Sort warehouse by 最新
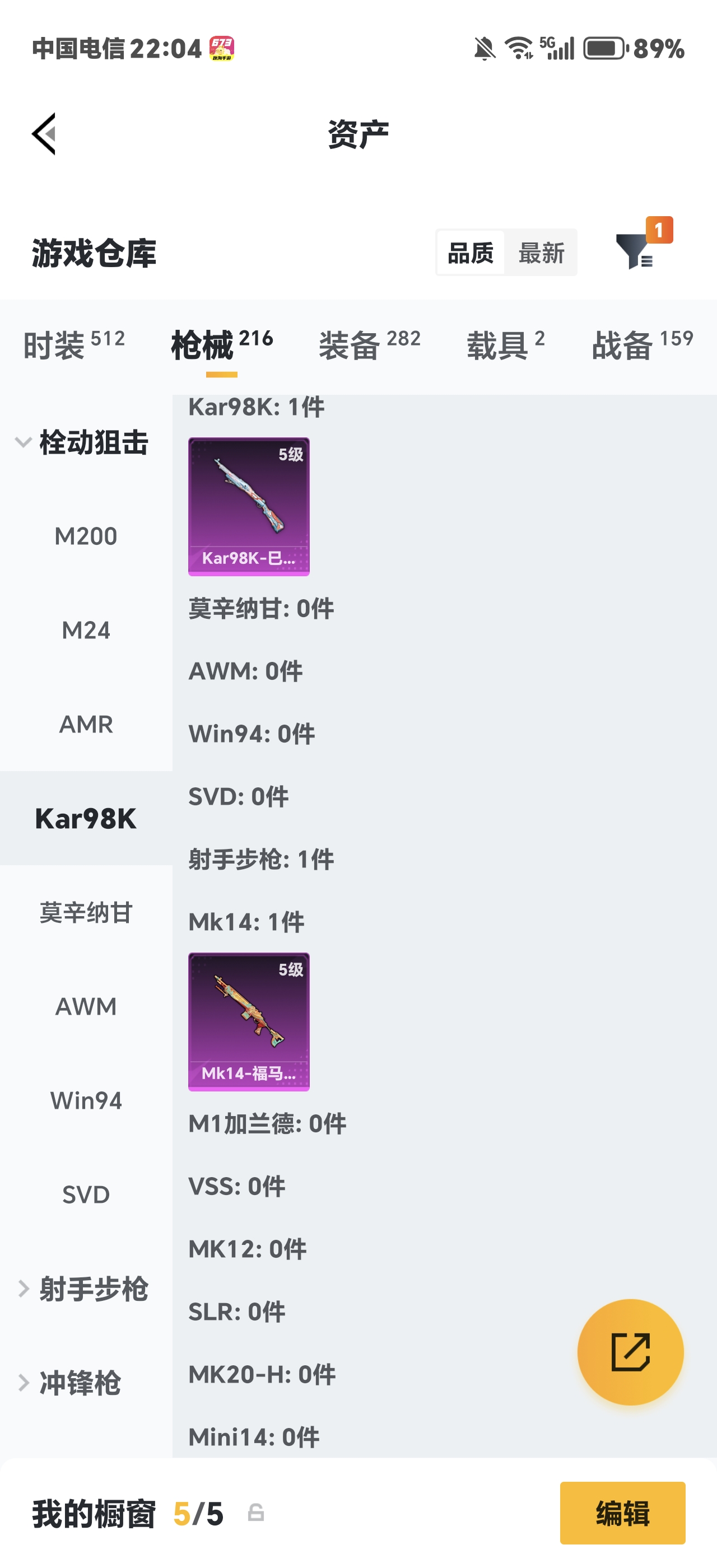Screen dimensions: 717x1568 (541, 253)
